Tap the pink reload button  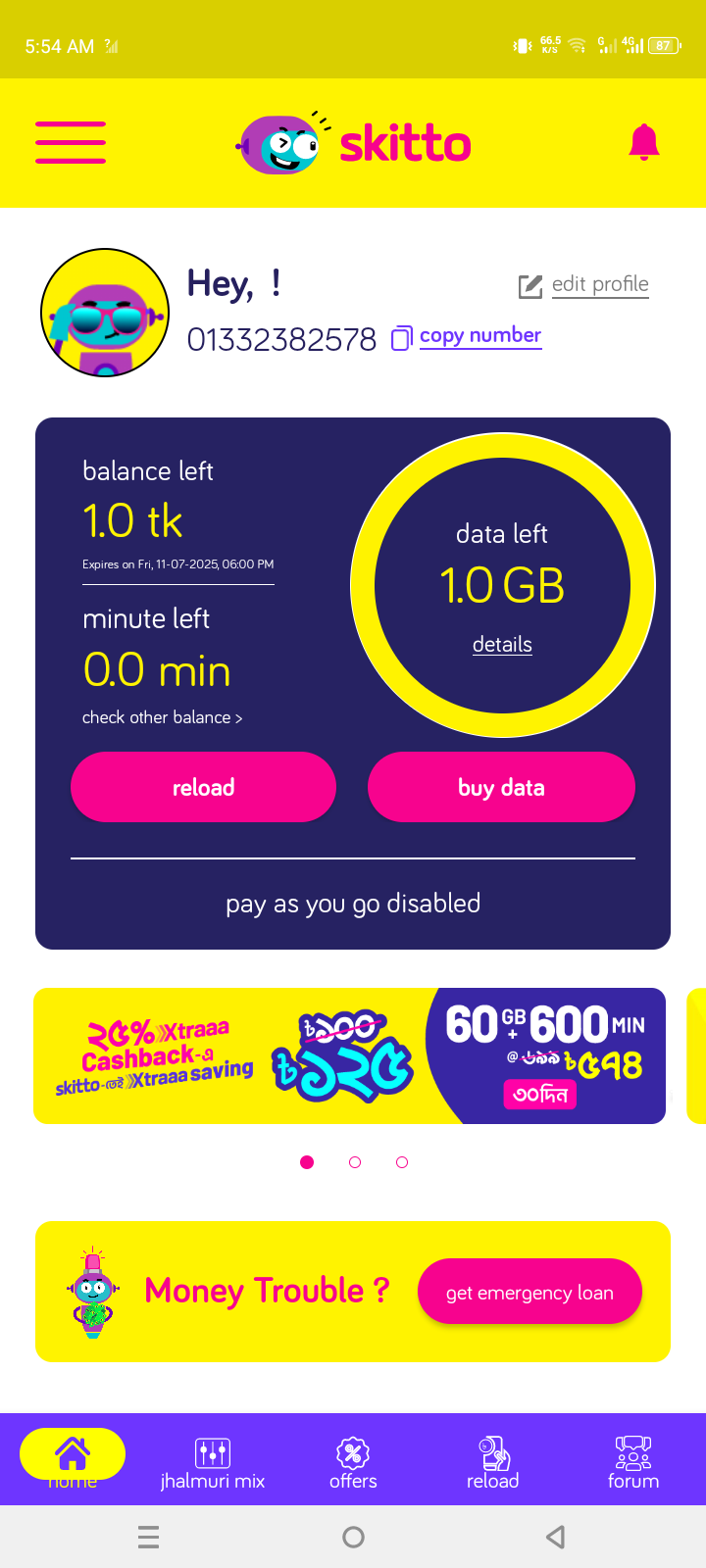click(x=203, y=787)
